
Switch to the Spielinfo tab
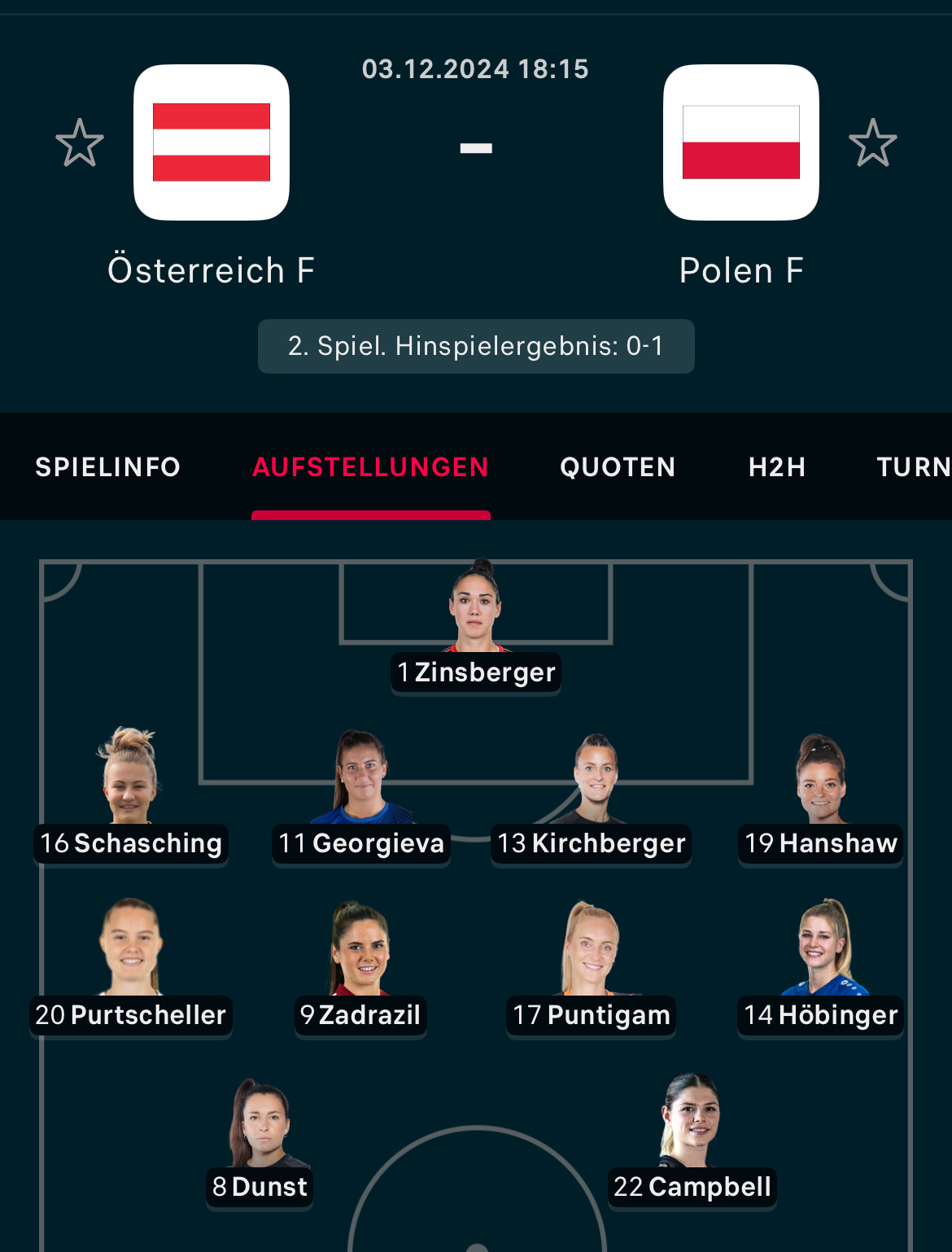107,467
